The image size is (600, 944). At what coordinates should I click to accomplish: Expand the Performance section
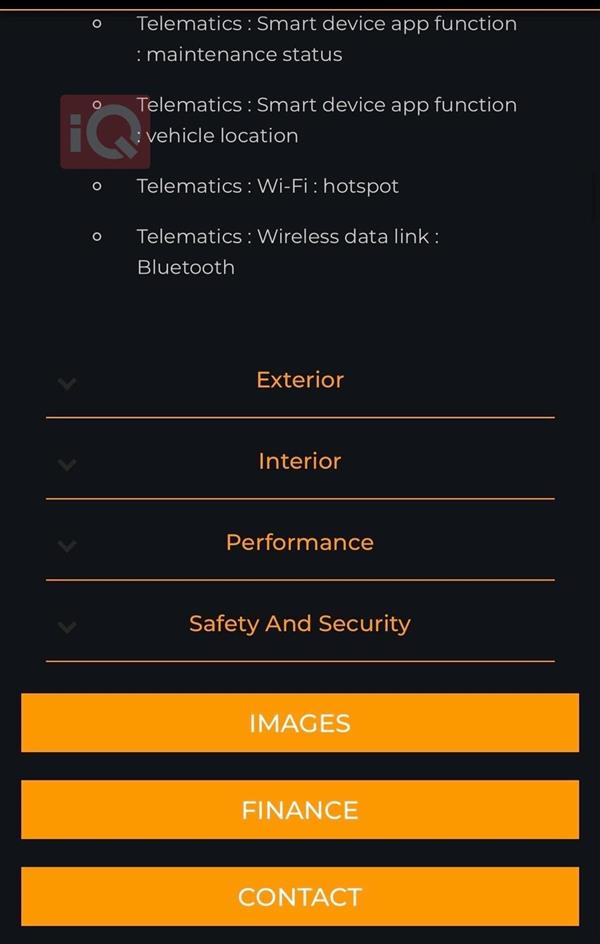(x=299, y=542)
